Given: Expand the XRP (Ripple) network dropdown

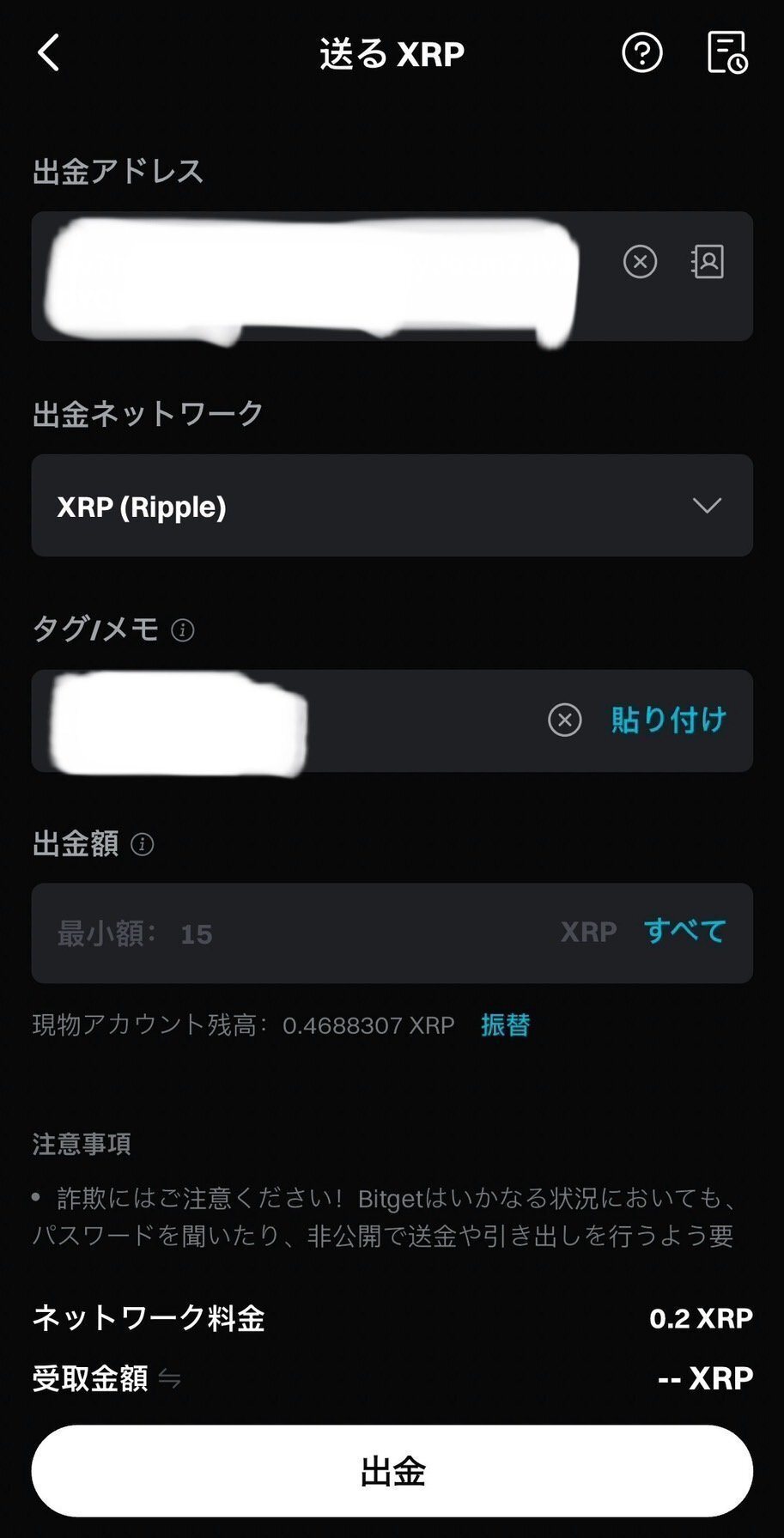Looking at the screenshot, I should pos(392,506).
